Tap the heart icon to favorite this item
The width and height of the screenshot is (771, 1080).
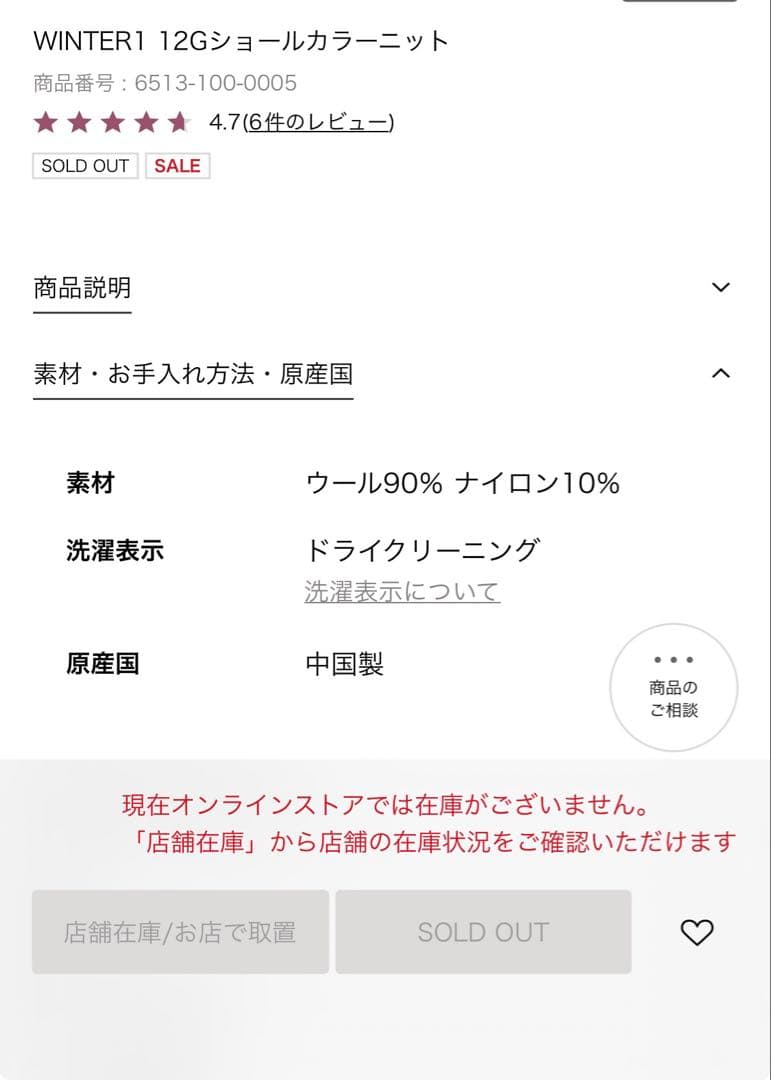click(697, 931)
